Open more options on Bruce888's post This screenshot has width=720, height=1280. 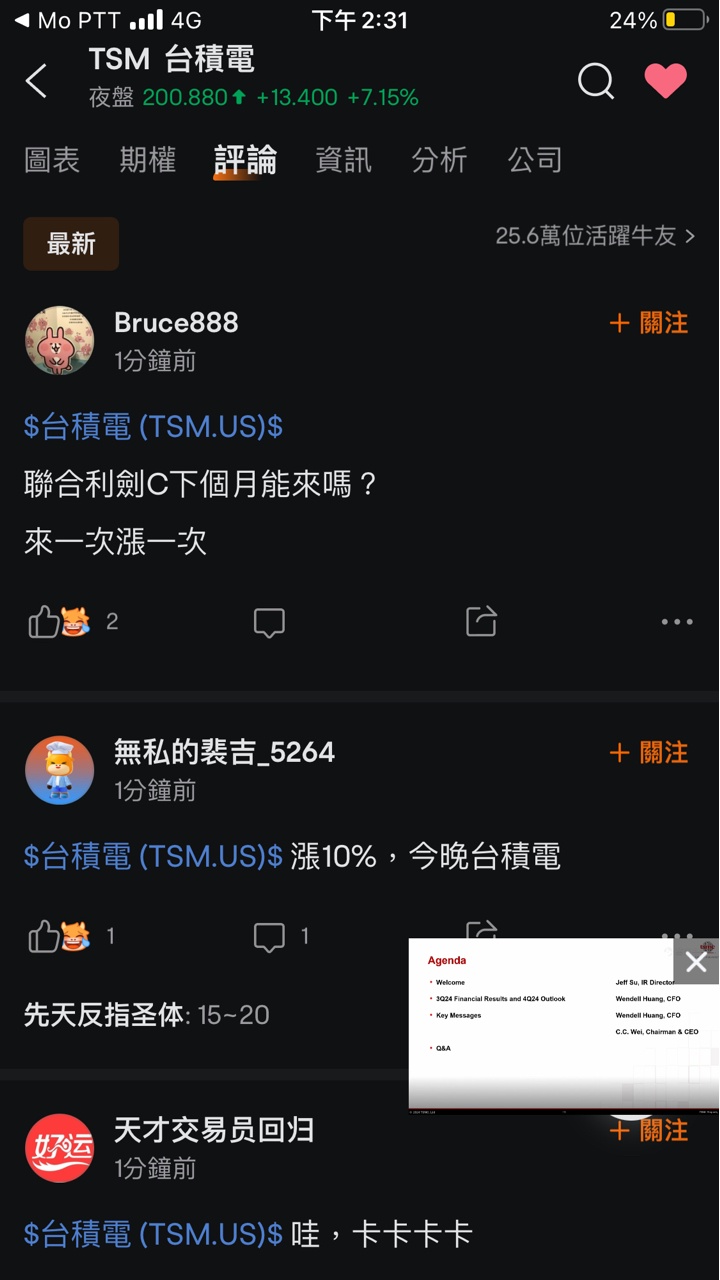tap(677, 622)
